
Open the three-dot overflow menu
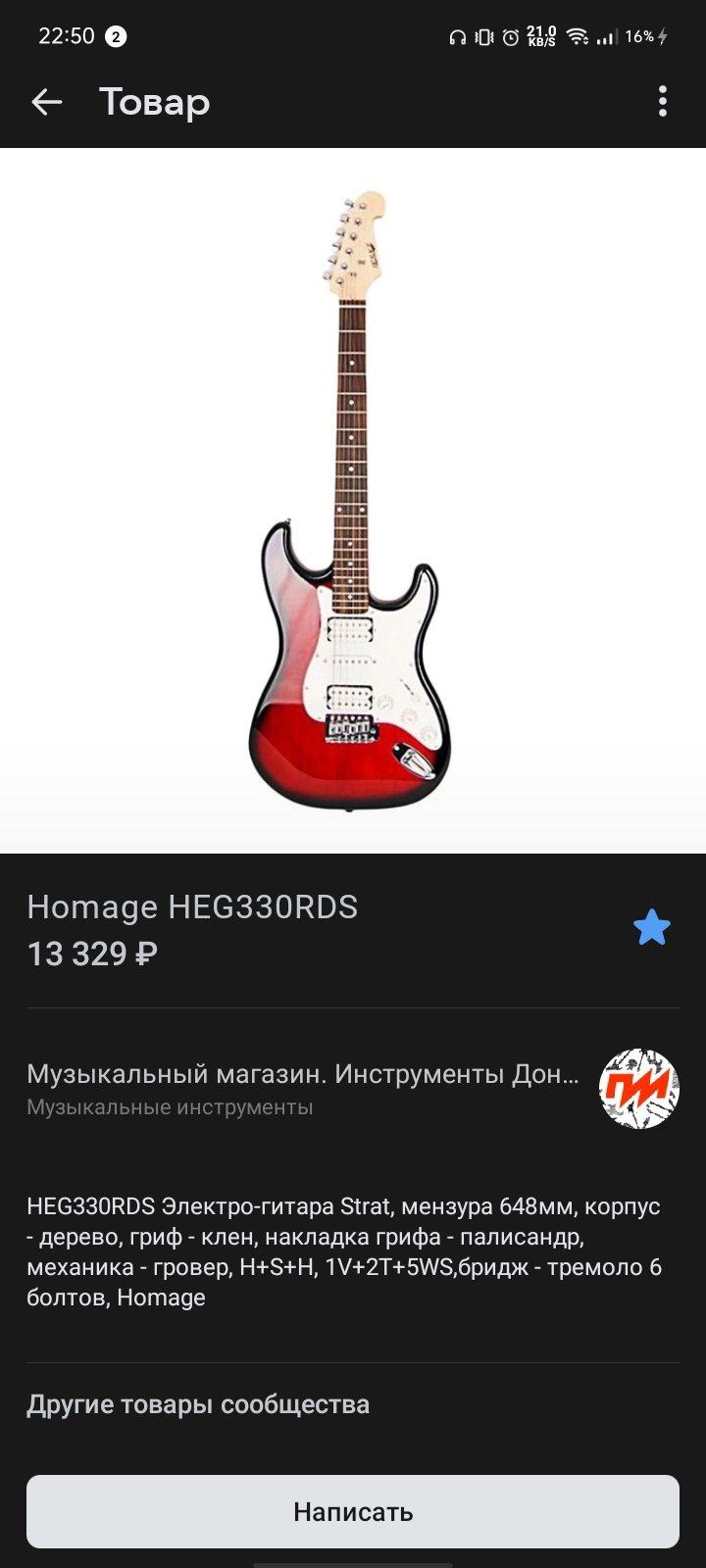click(663, 102)
